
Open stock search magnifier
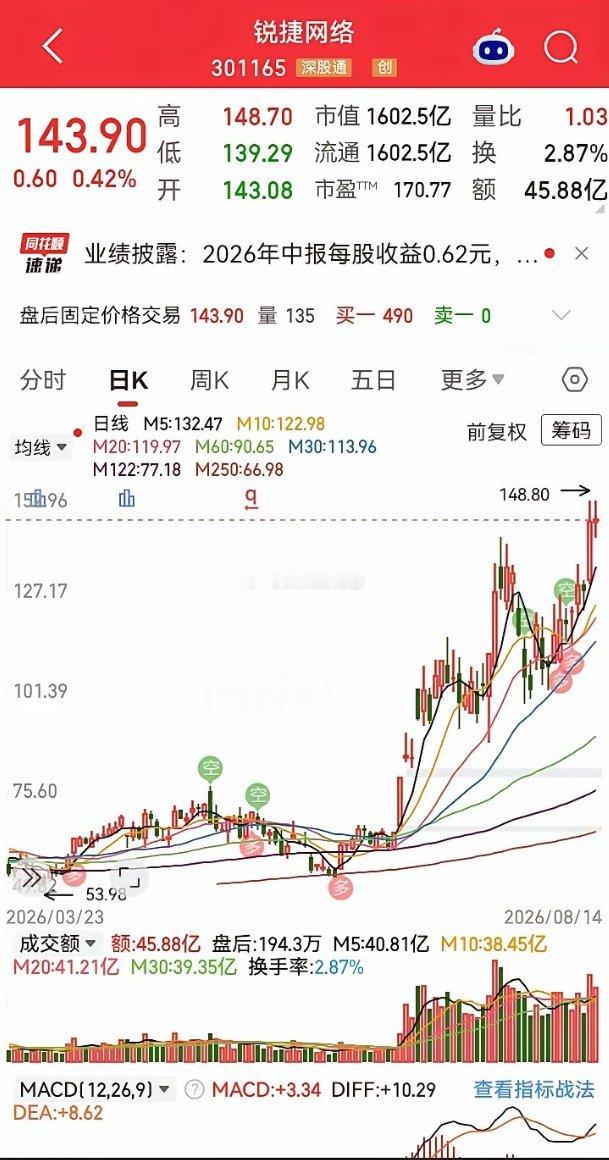(561, 47)
